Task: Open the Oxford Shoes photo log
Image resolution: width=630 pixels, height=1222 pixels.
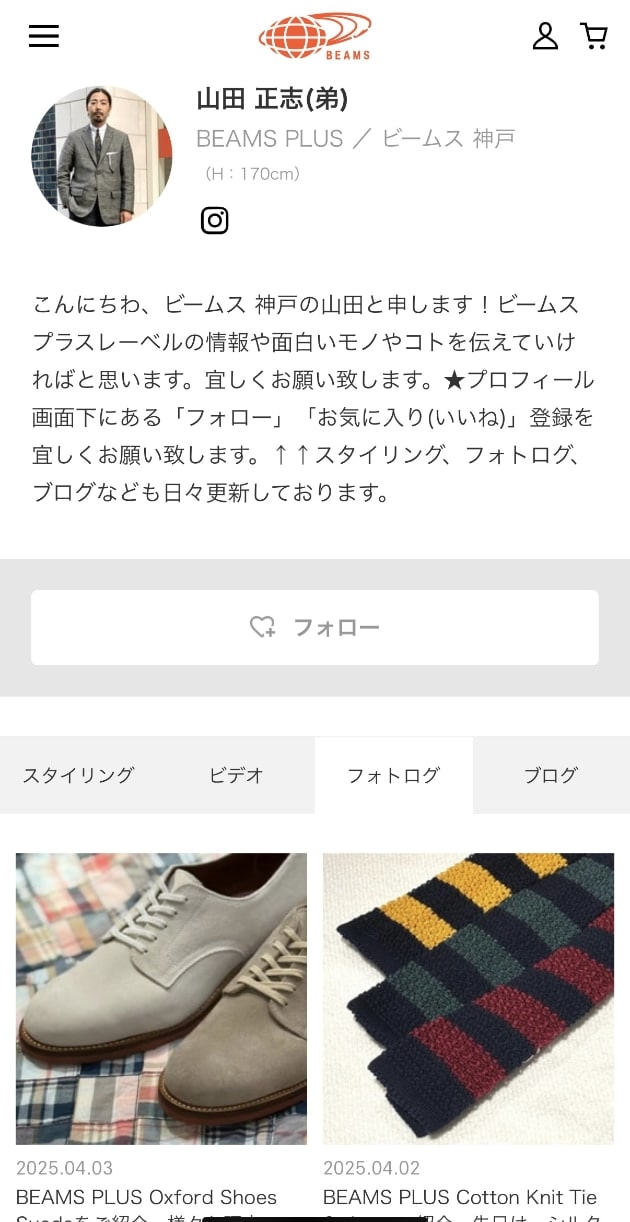Action: (161, 998)
